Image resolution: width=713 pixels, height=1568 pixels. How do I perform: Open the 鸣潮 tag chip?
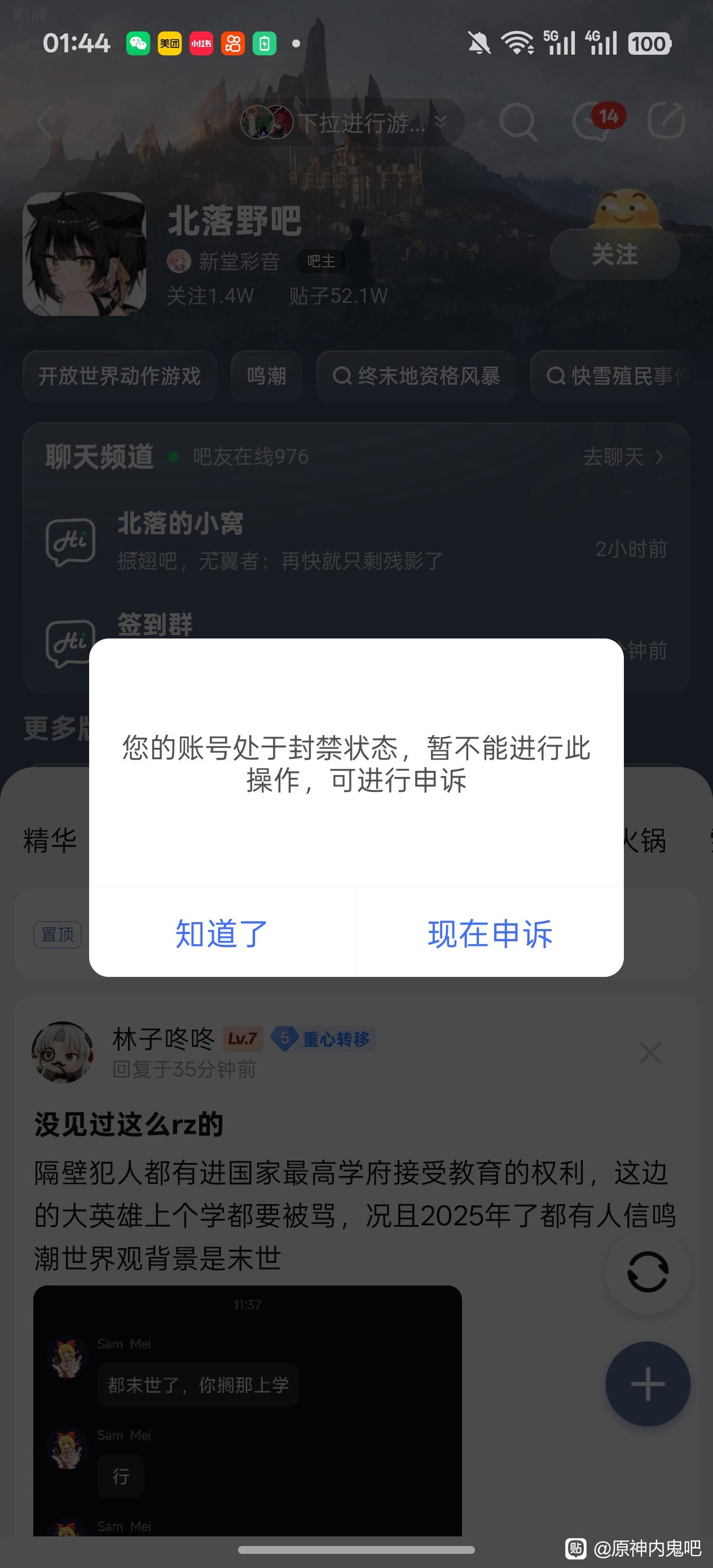[x=266, y=376]
